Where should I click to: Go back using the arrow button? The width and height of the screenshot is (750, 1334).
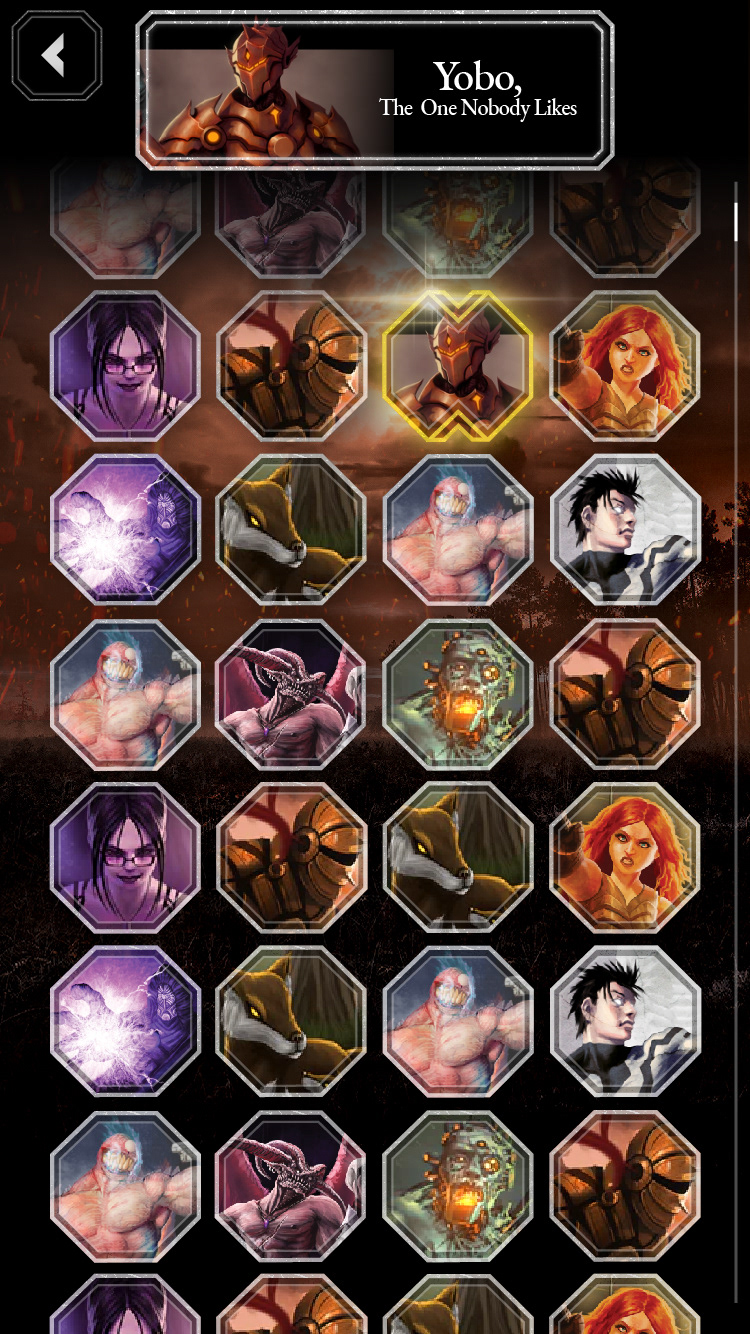pyautogui.click(x=56, y=56)
